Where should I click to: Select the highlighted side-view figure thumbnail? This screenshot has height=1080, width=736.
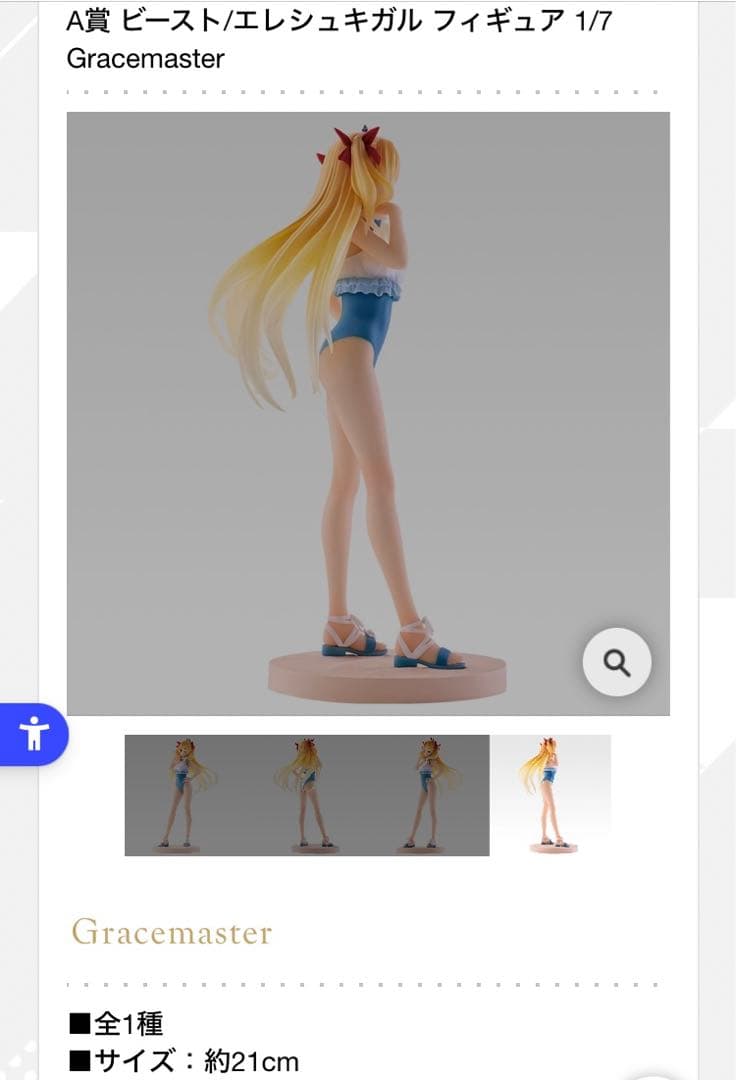pyautogui.click(x=550, y=795)
